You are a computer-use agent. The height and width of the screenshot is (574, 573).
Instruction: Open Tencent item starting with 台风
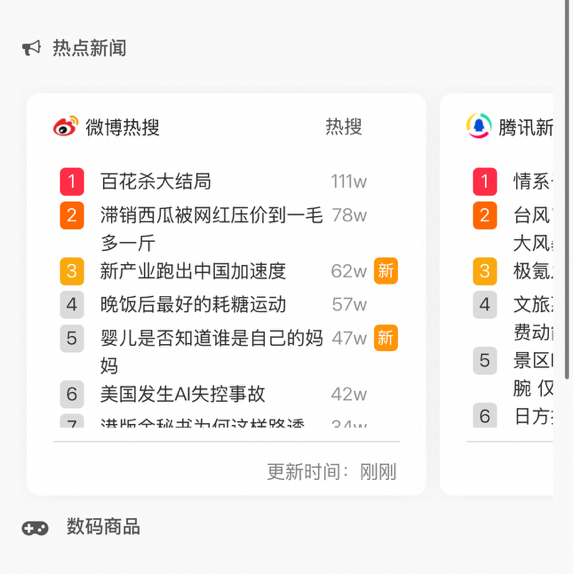pyautogui.click(x=533, y=229)
